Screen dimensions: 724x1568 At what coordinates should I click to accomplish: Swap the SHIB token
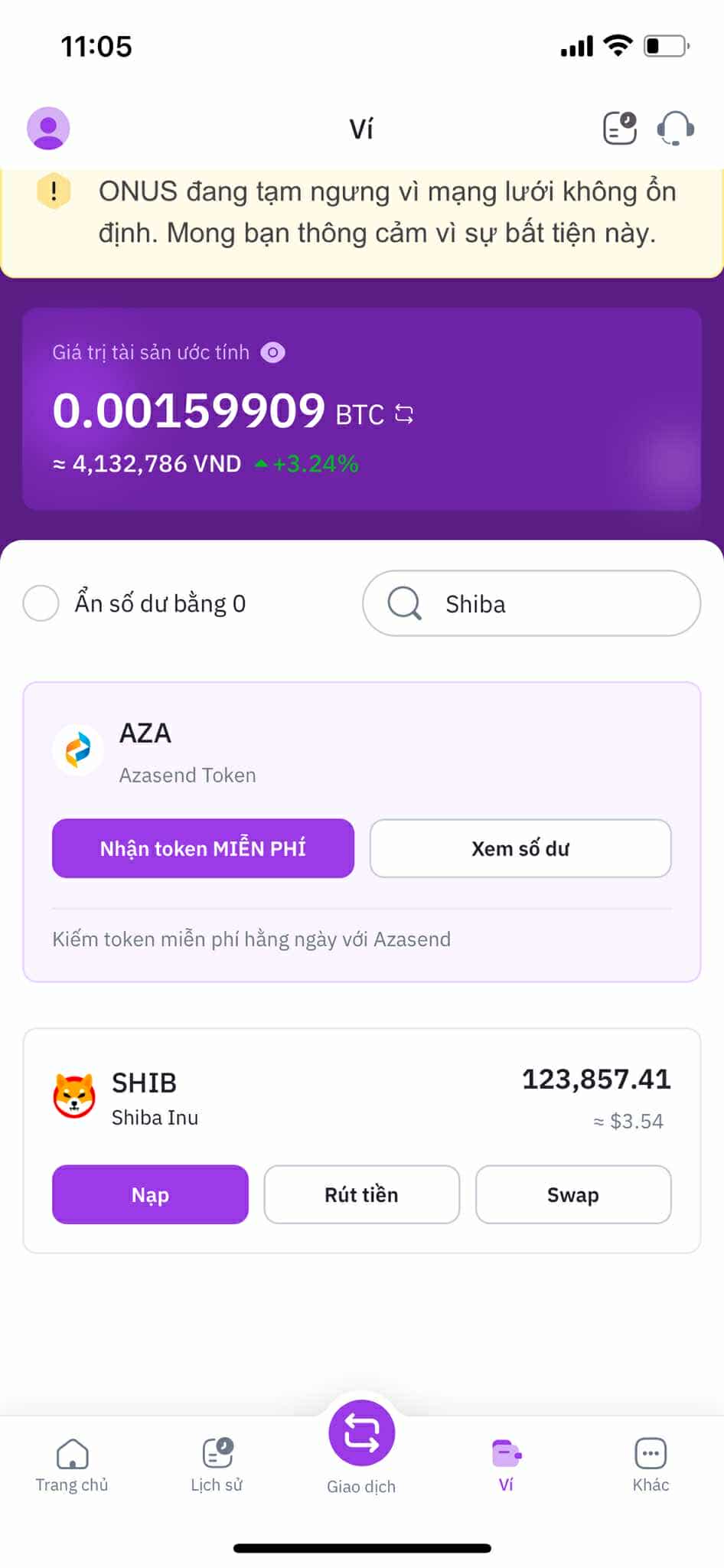573,1194
